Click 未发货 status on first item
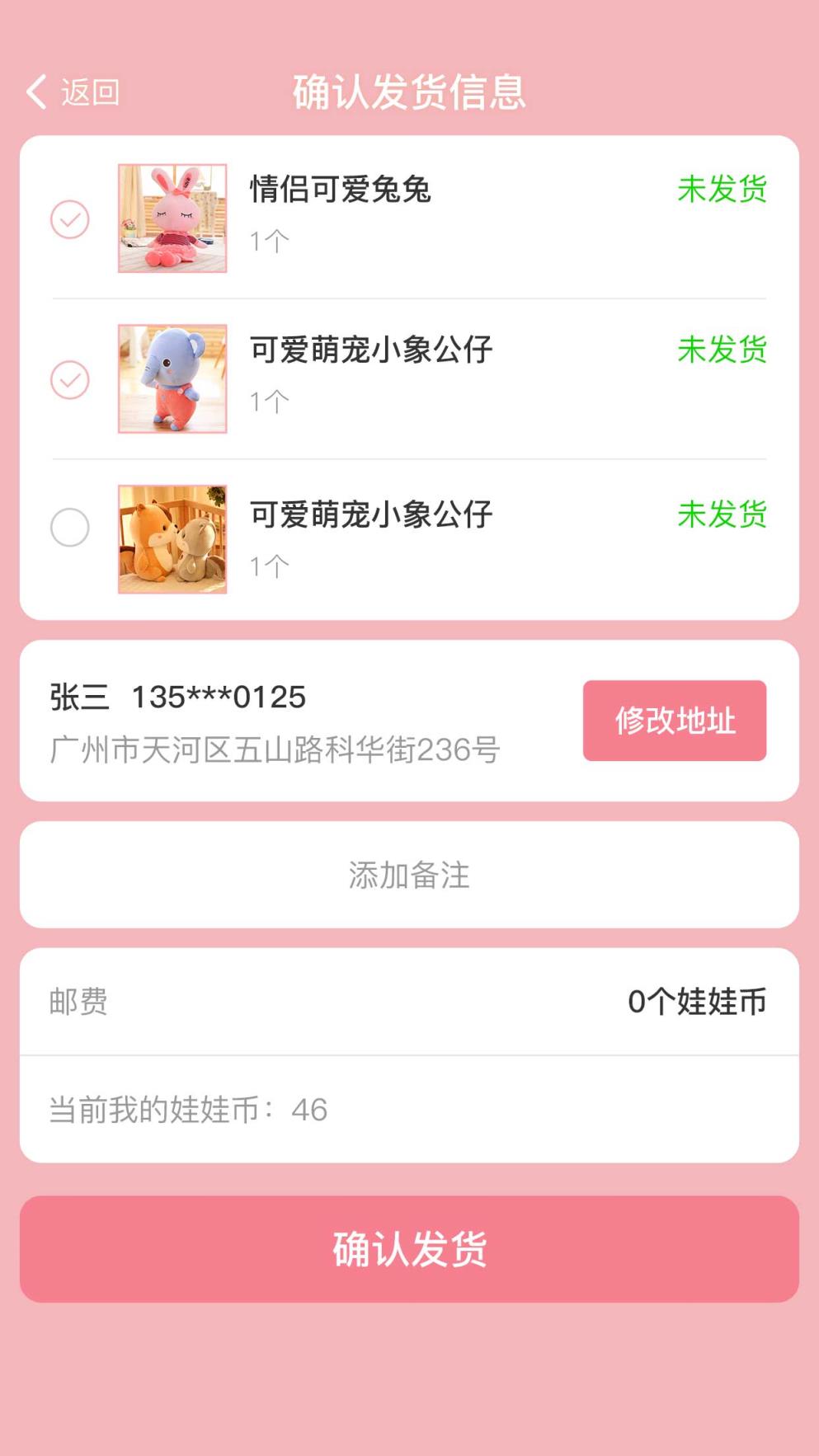This screenshot has width=819, height=1456. (723, 189)
